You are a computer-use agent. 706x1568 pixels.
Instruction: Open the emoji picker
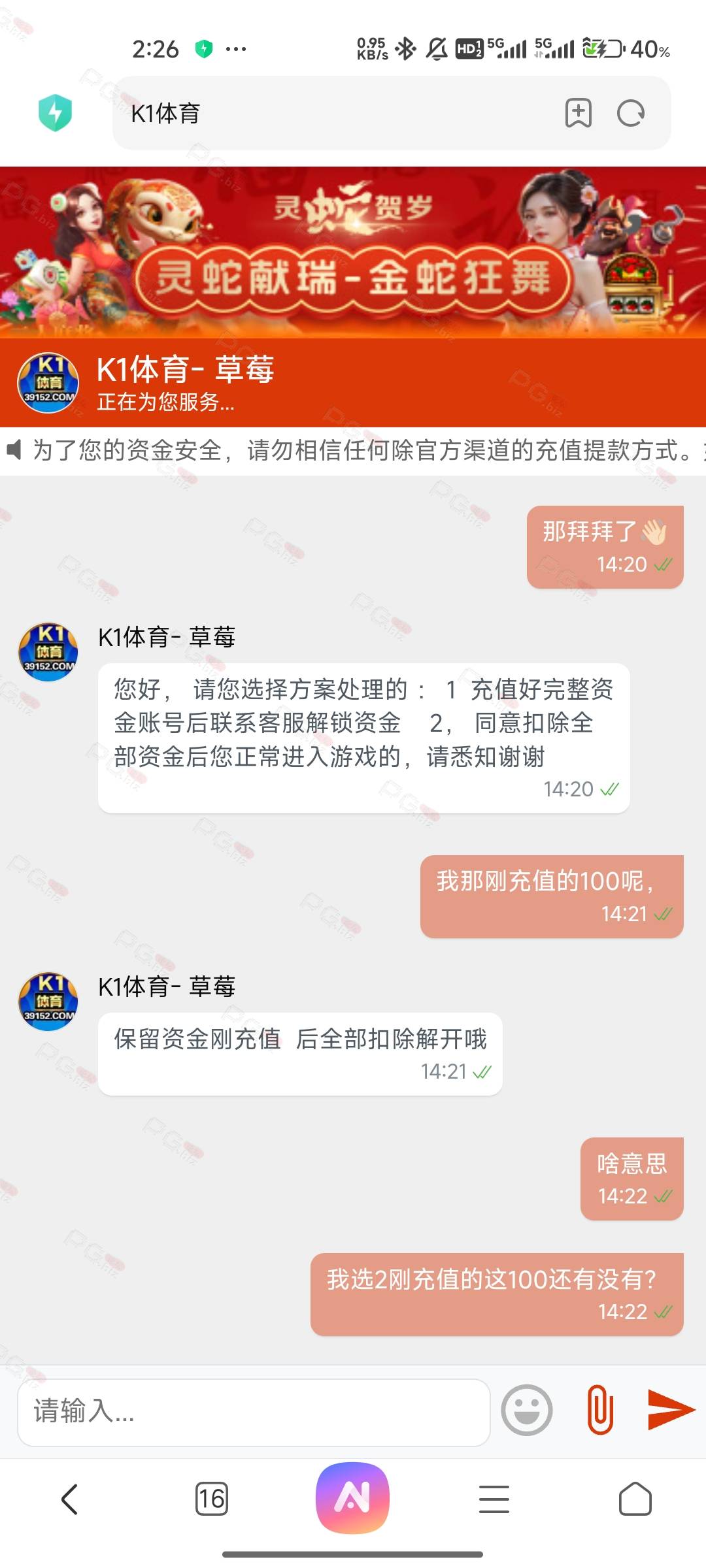526,1410
